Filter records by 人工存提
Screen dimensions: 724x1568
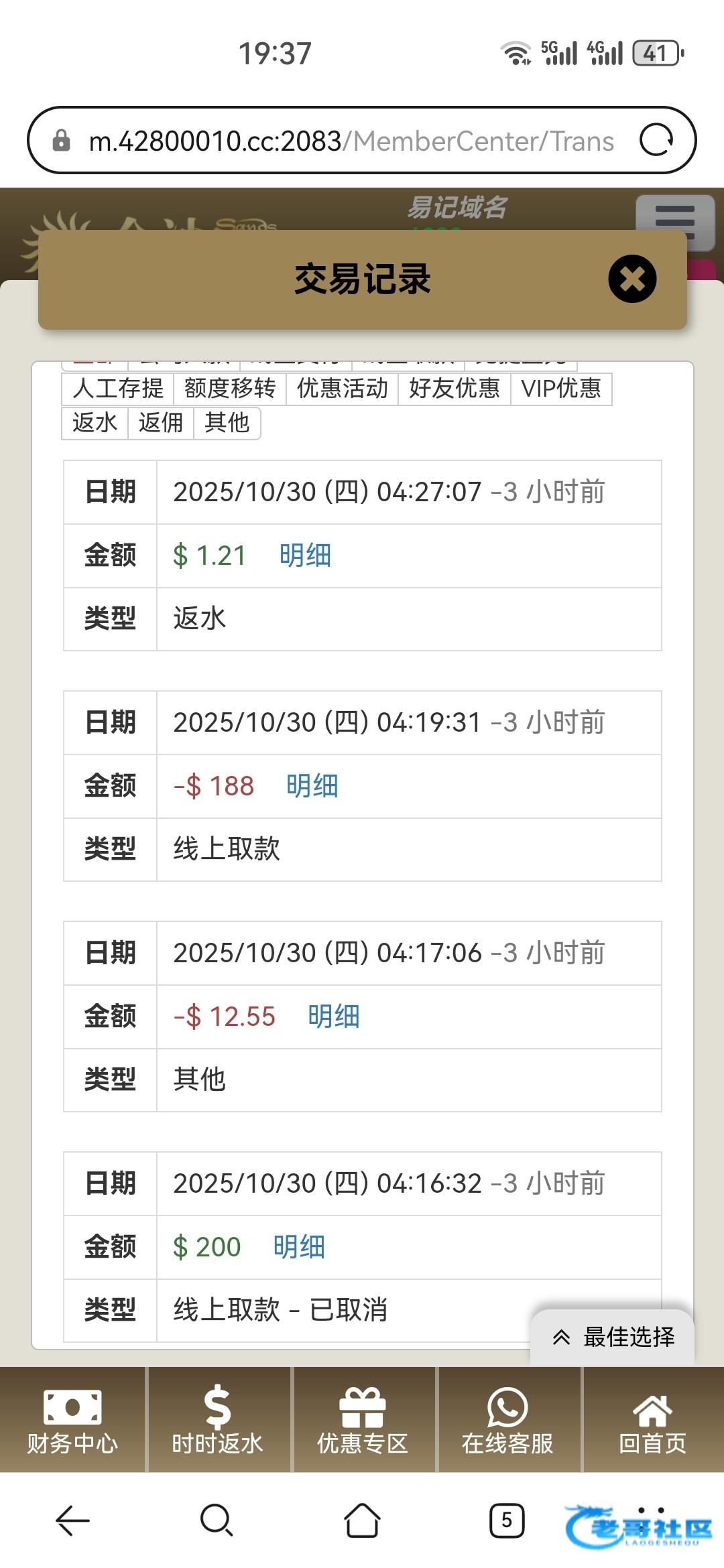118,389
